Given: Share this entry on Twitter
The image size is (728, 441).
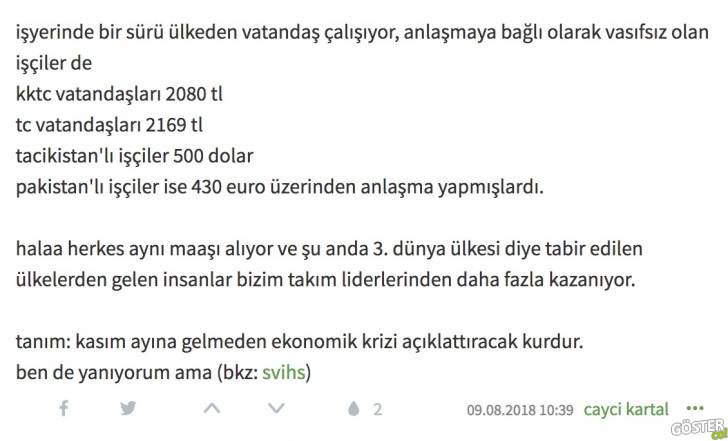Looking at the screenshot, I should 128,409.
